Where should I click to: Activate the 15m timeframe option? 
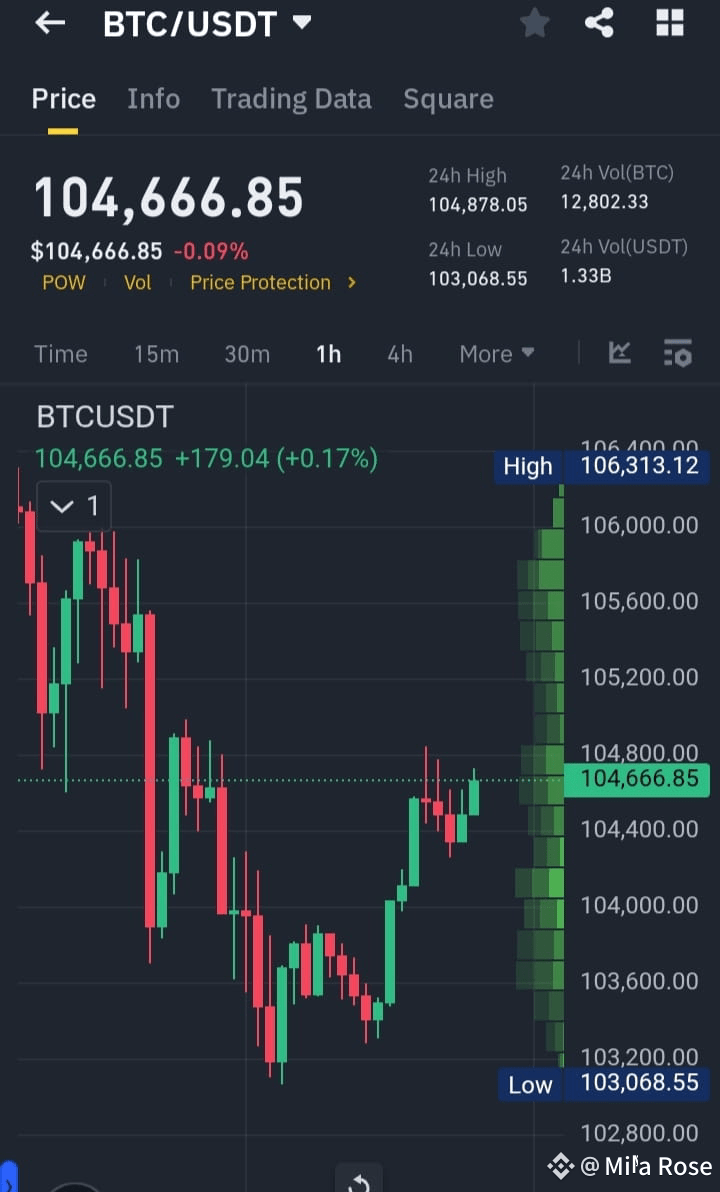[156, 353]
